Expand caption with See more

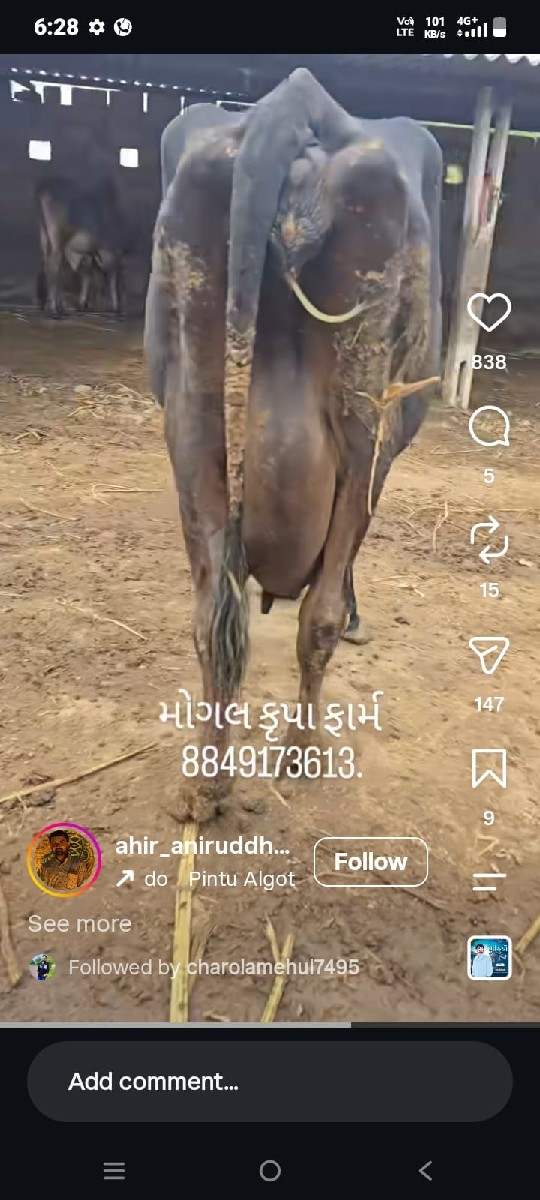pos(80,924)
